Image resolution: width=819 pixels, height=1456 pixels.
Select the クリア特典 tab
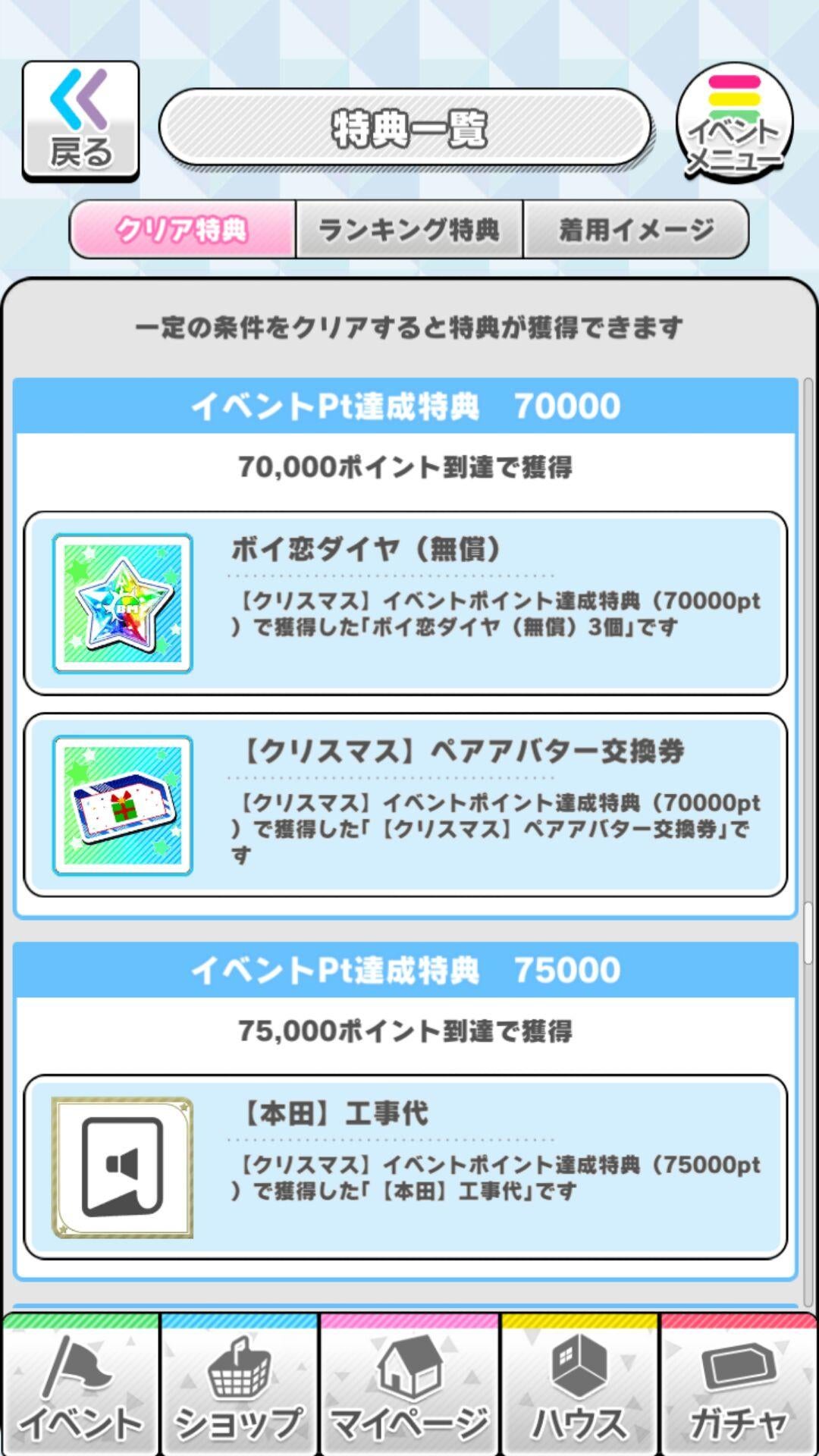tap(182, 229)
